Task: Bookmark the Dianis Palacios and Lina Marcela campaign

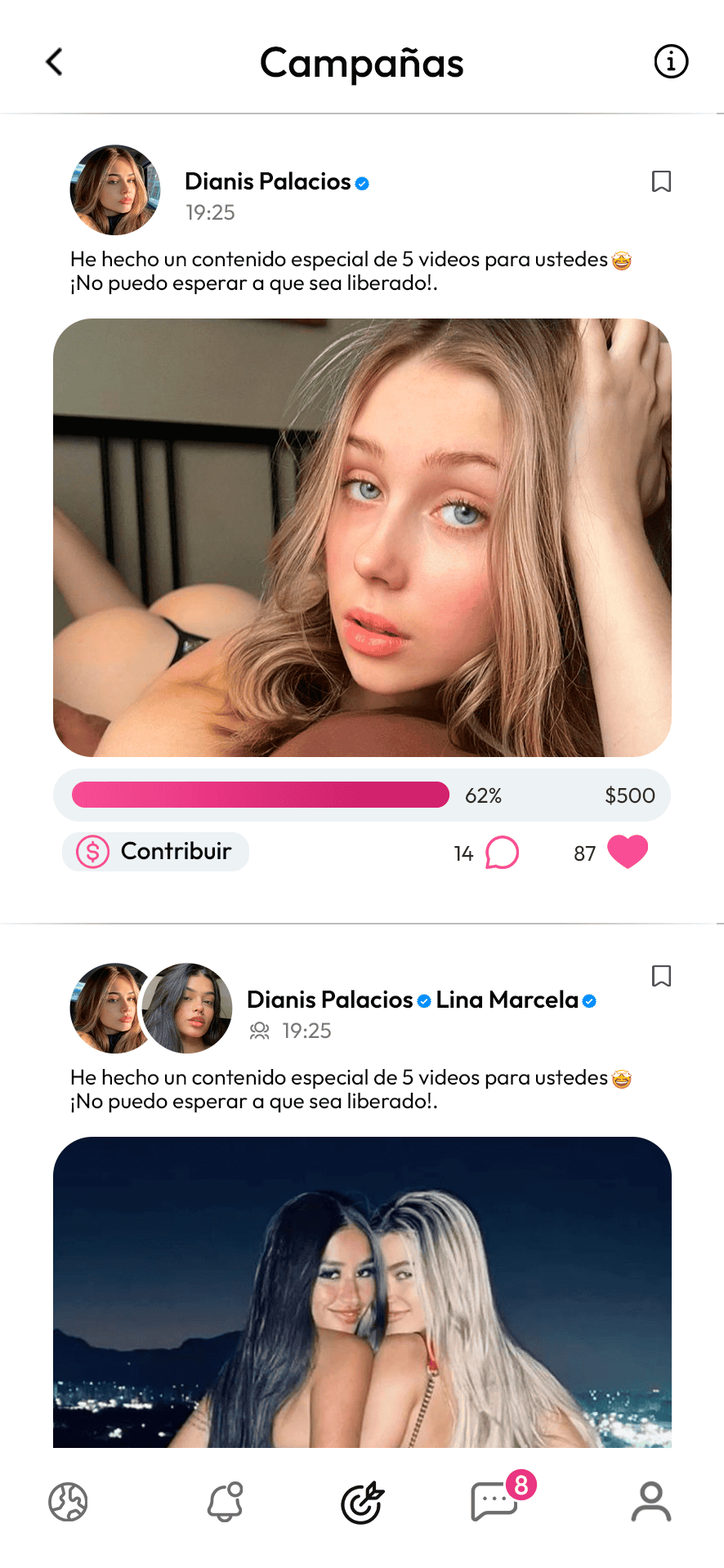Action: [661, 976]
